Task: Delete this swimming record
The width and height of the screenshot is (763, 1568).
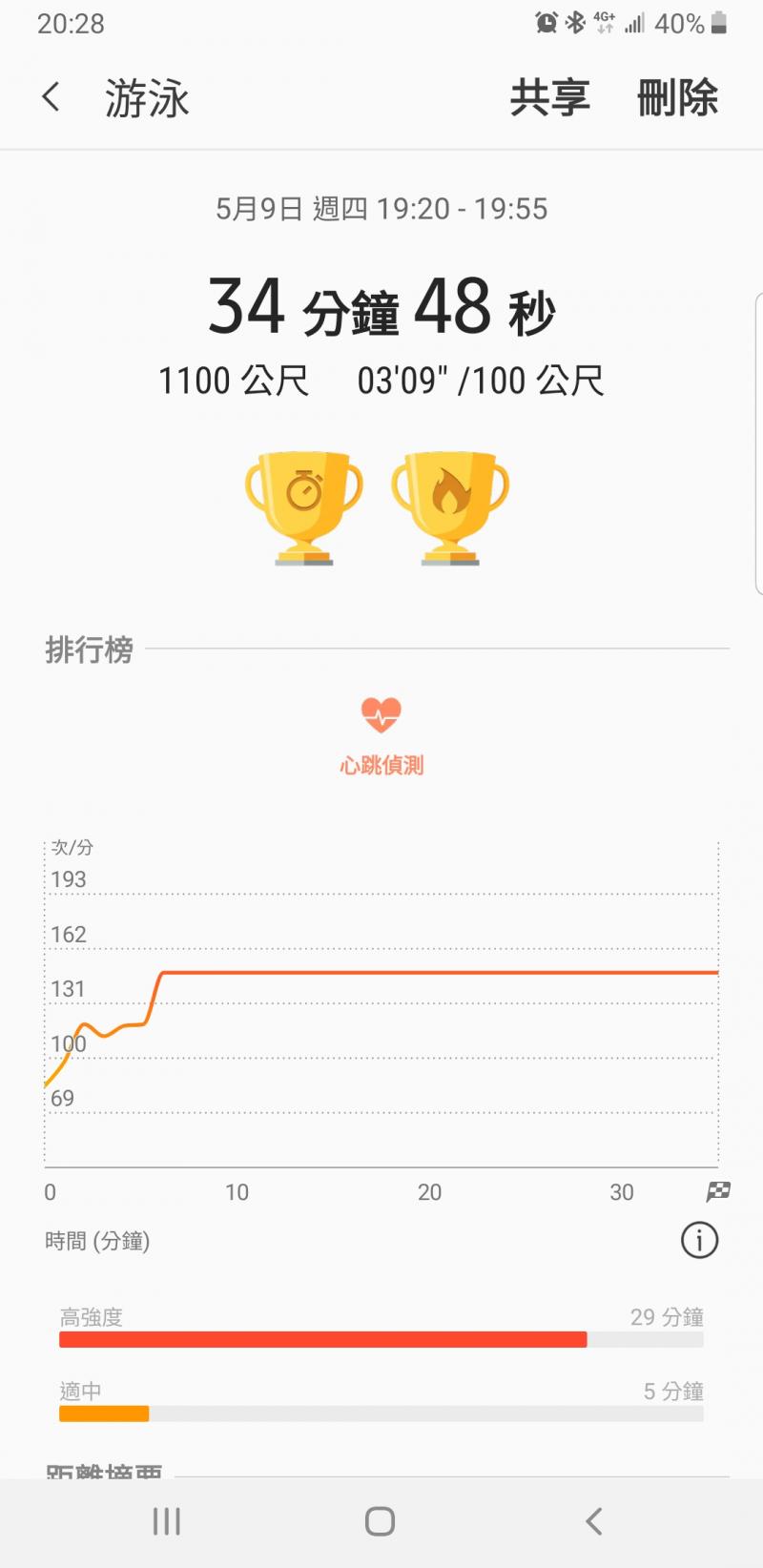Action: click(x=677, y=98)
